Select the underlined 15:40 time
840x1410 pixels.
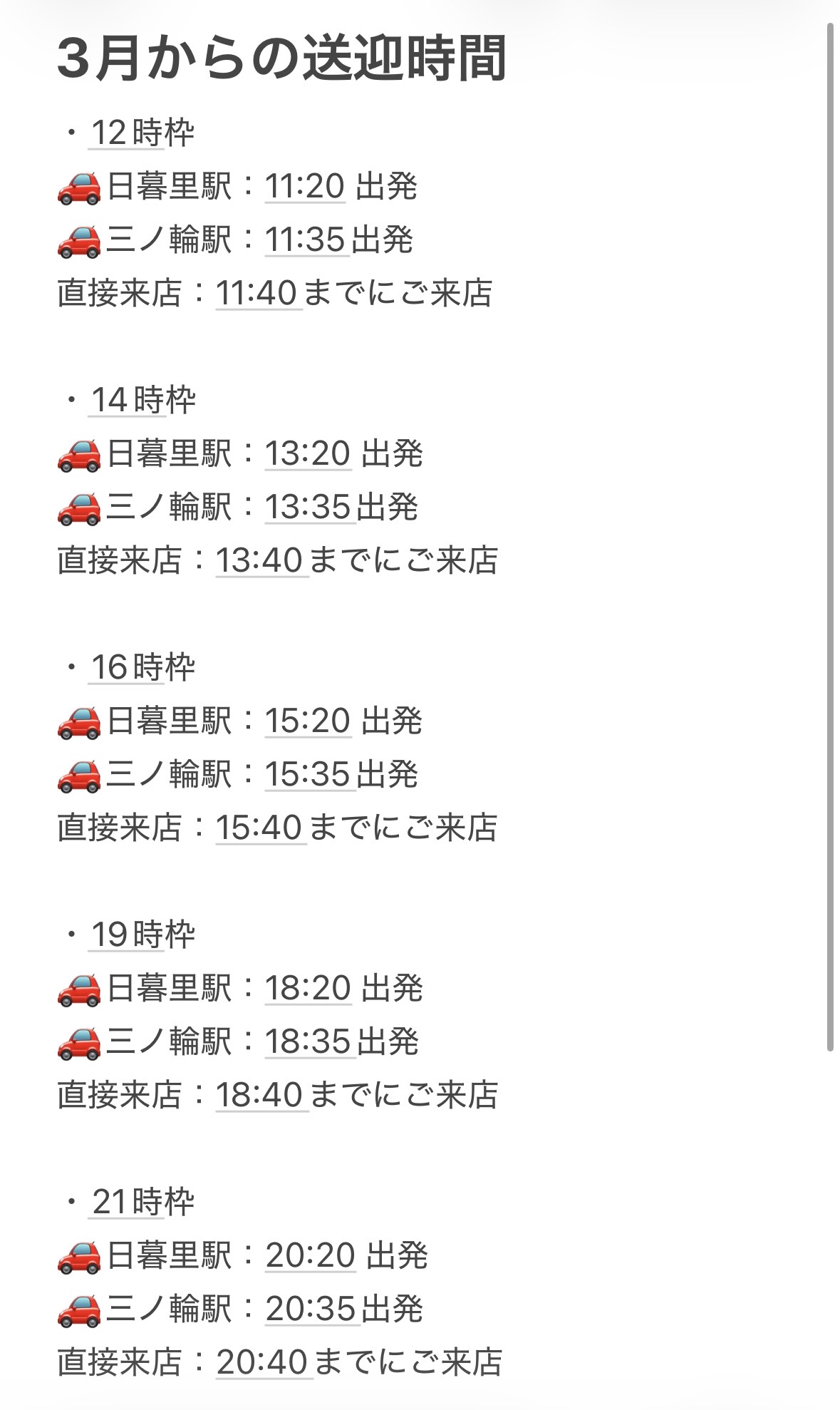pos(260,828)
